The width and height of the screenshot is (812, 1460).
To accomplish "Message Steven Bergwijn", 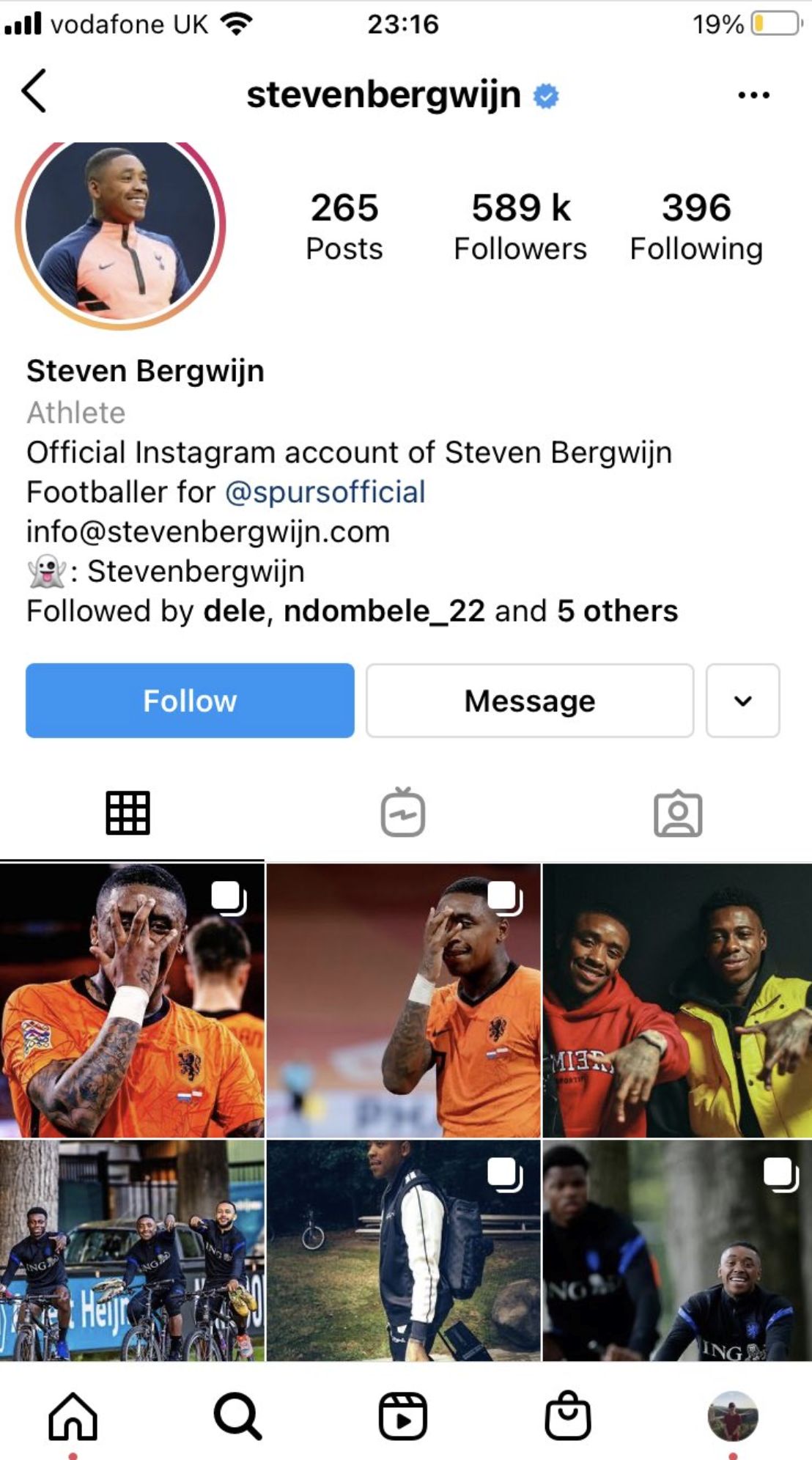I will tap(530, 701).
